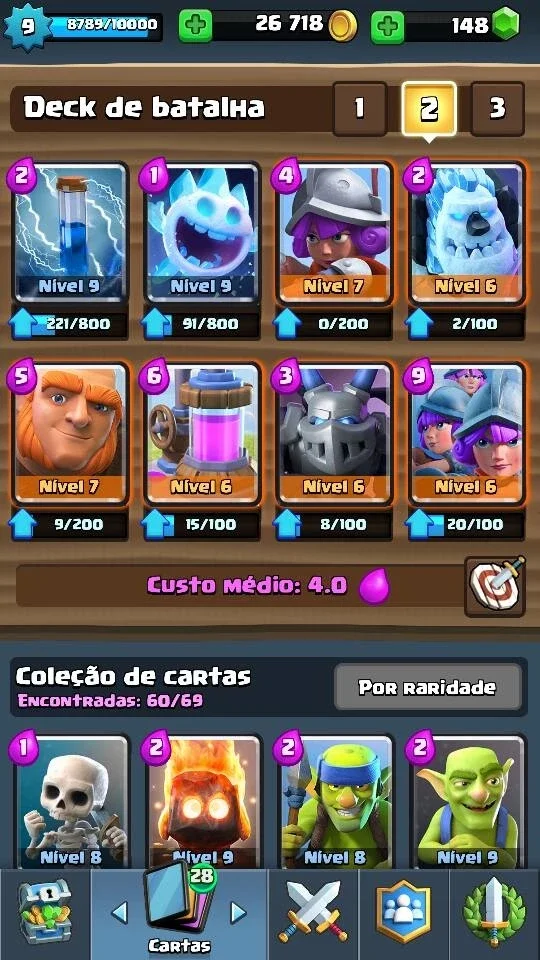This screenshot has height=960, width=540.
Task: Open the Elixir Collector card
Action: [202, 433]
